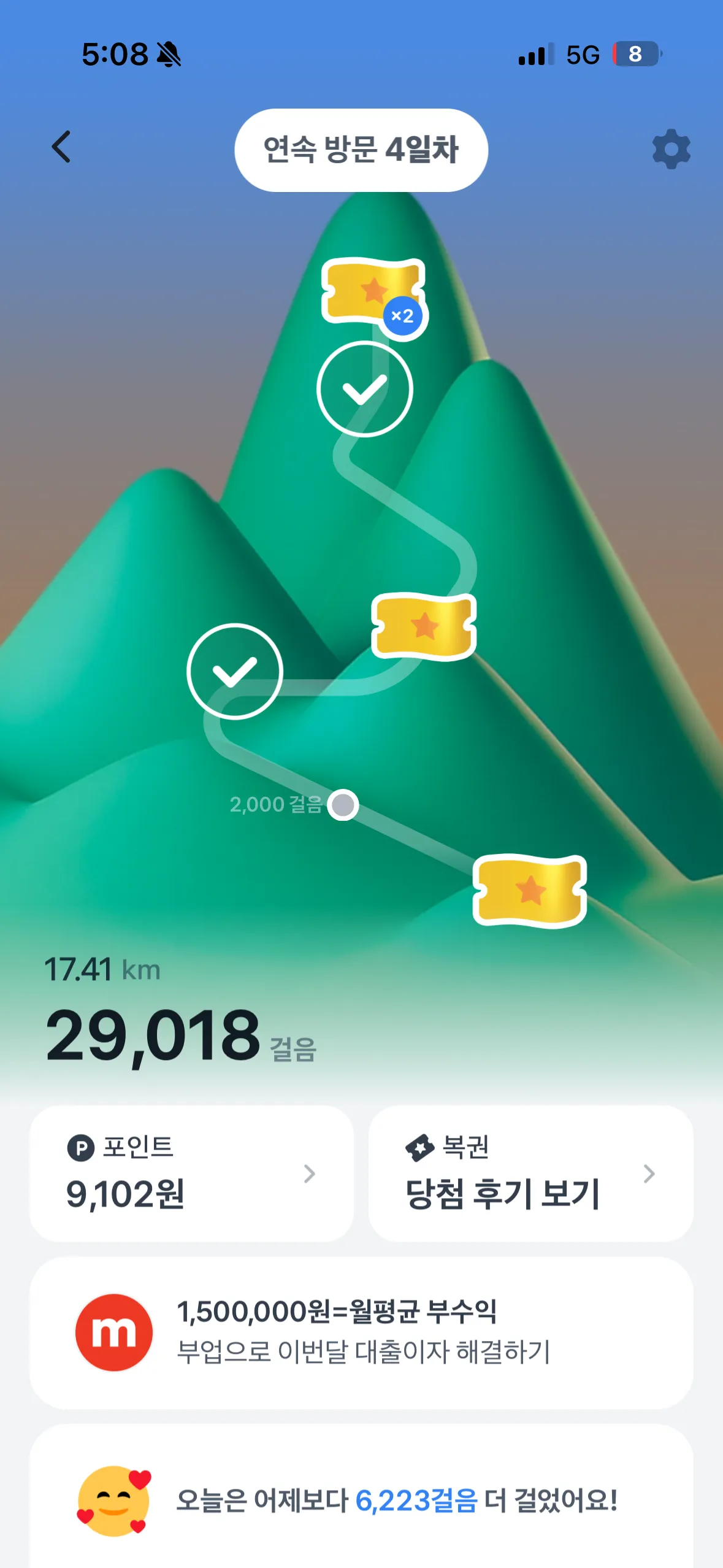Go back with the arrow icon
723x1568 pixels.
(61, 147)
